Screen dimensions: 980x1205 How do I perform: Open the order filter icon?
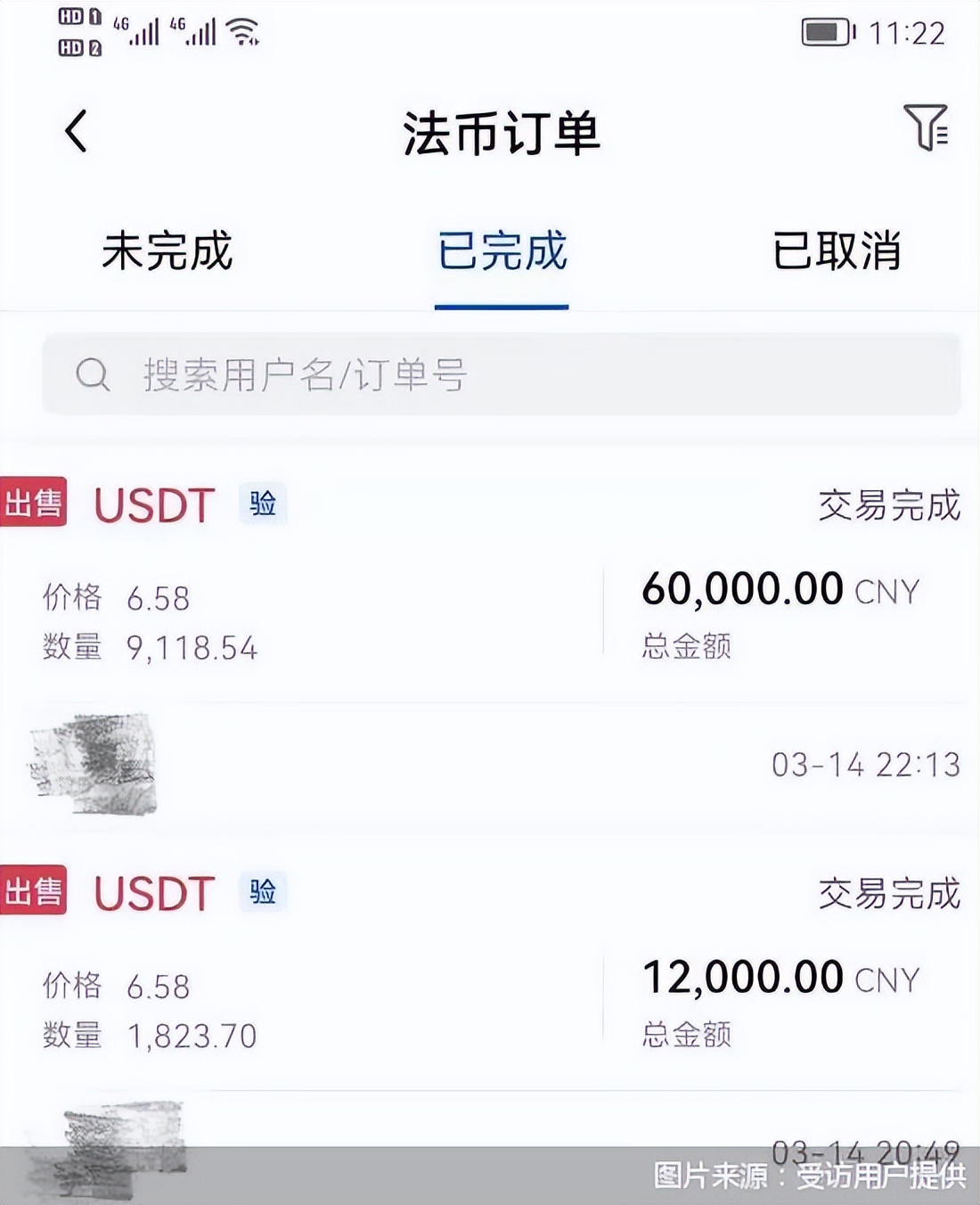925,129
